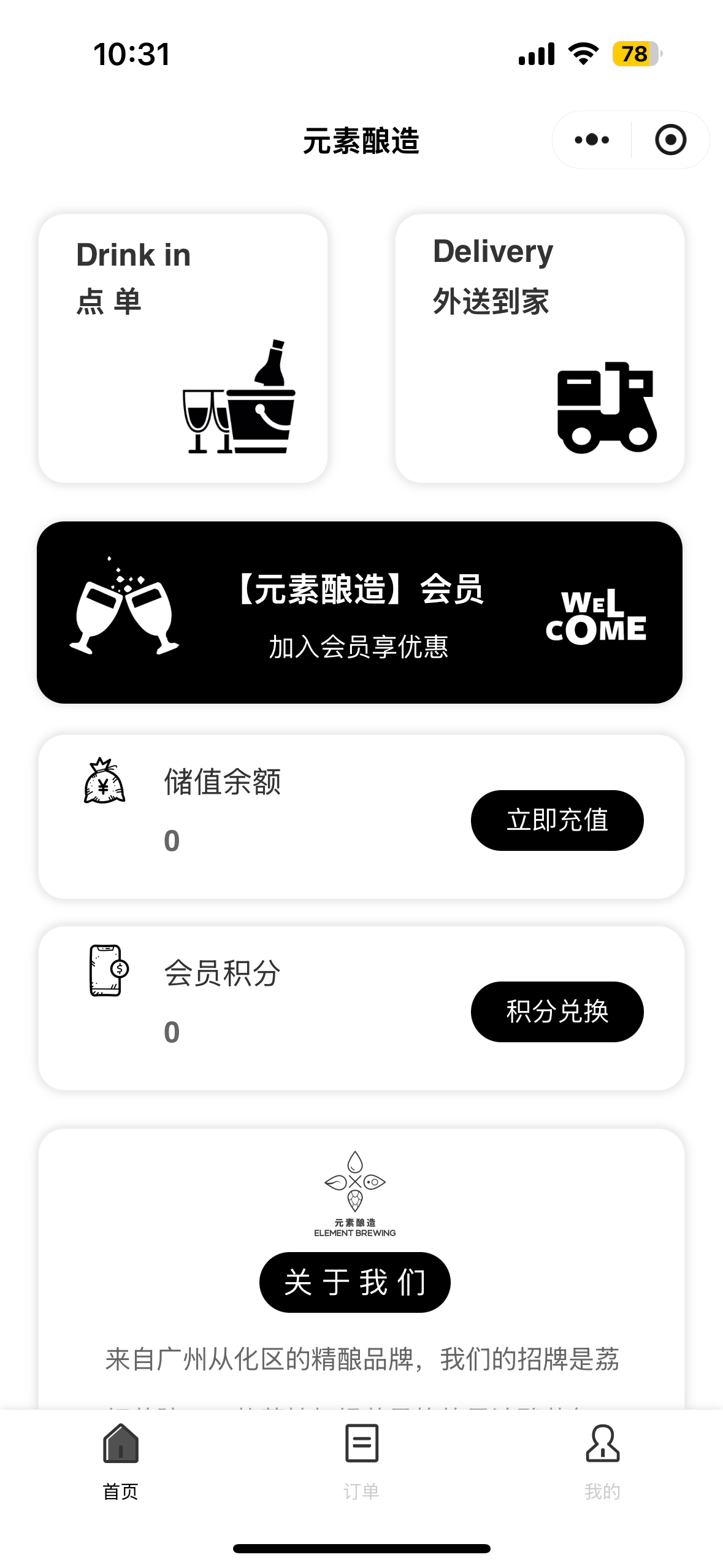The image size is (723, 1568).
Task: Close the mini program via circle icon
Action: tap(670, 140)
